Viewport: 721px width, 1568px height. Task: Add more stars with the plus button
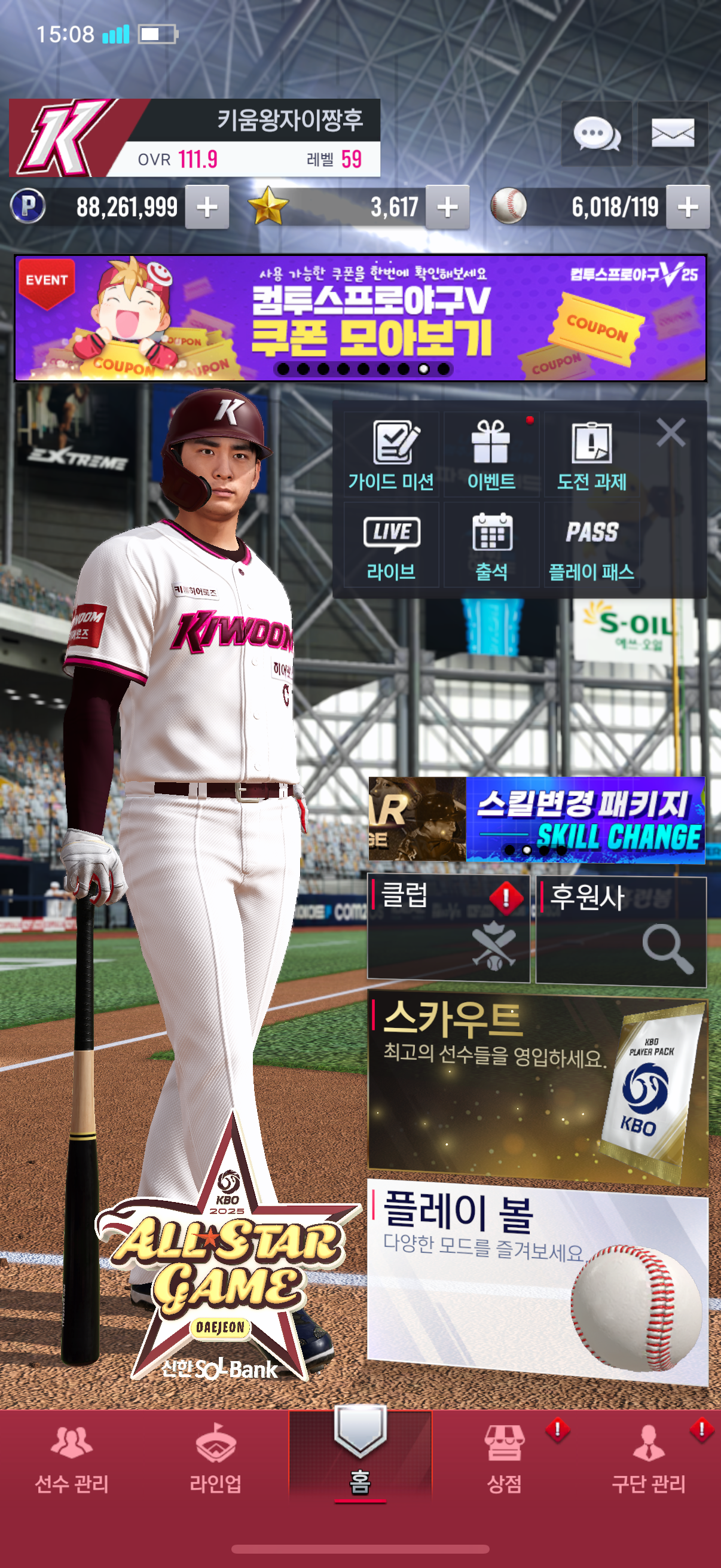tap(447, 208)
